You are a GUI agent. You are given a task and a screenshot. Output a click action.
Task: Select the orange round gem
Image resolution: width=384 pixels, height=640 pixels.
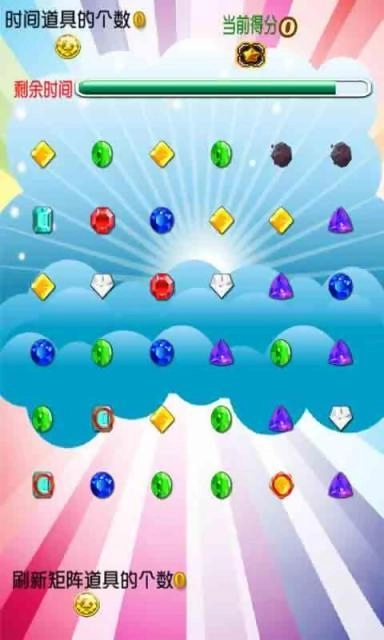[x=281, y=485]
